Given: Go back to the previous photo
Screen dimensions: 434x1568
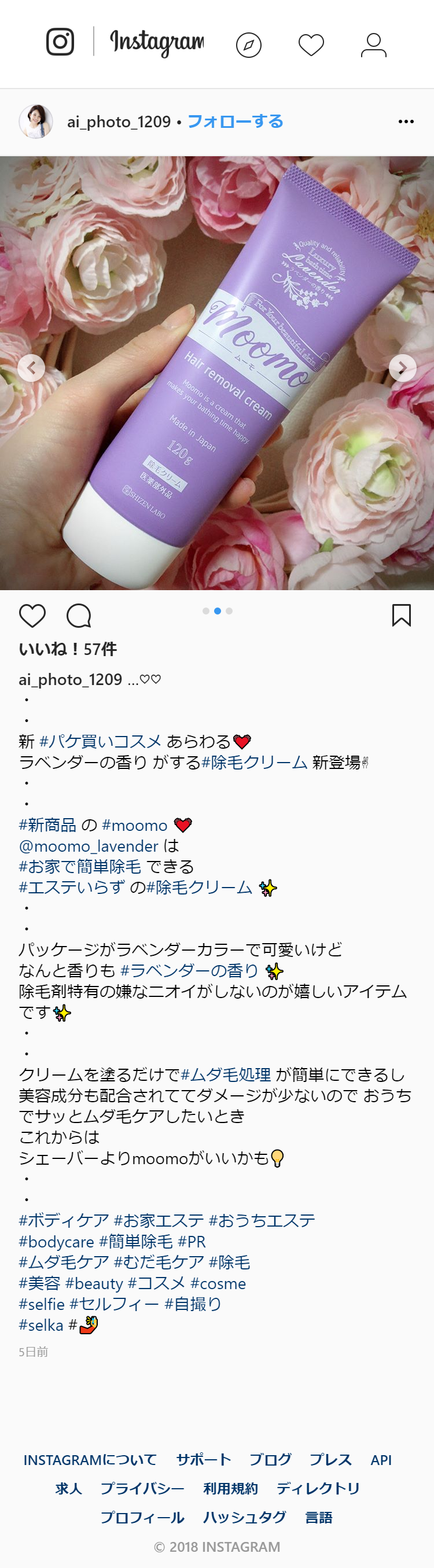Looking at the screenshot, I should (31, 367).
